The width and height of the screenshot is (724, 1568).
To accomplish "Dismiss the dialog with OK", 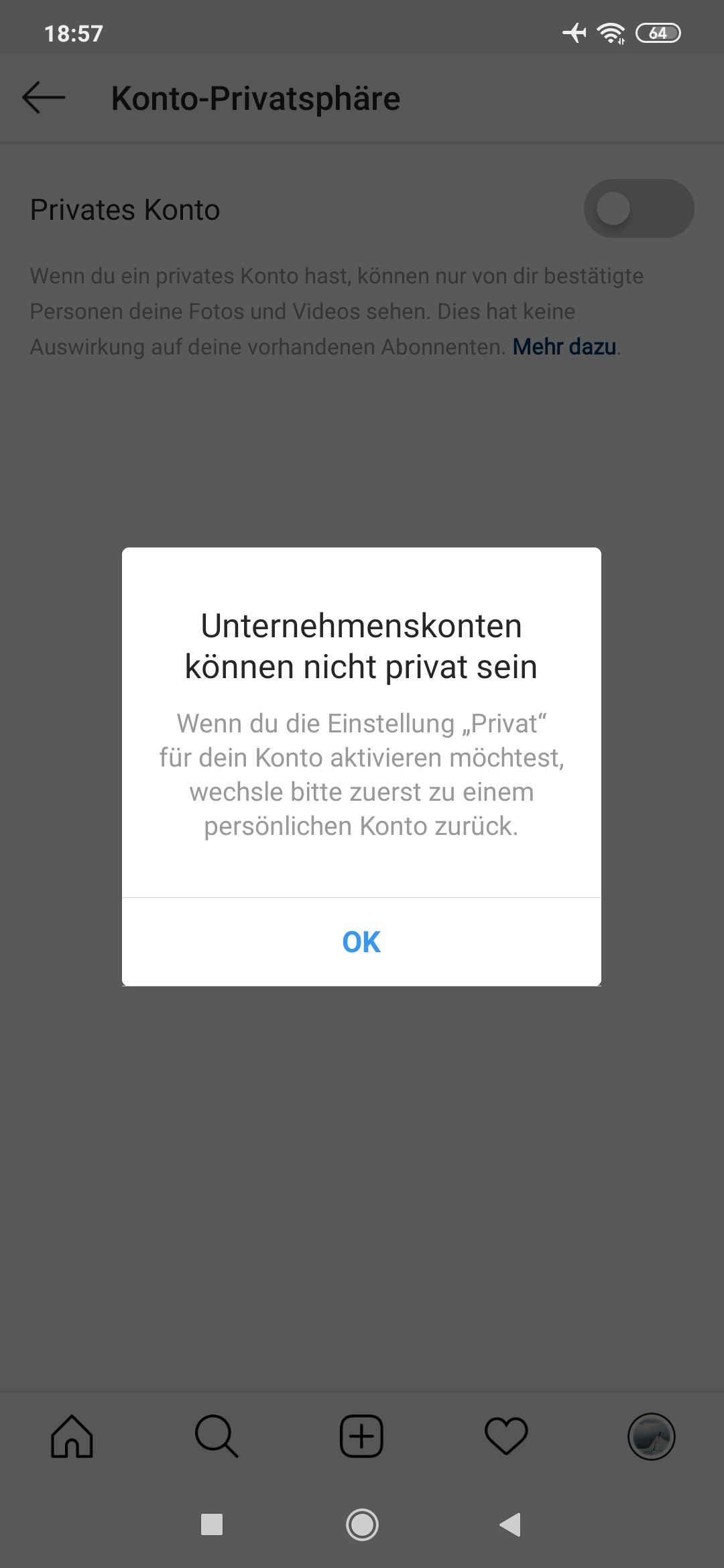I will (x=361, y=941).
